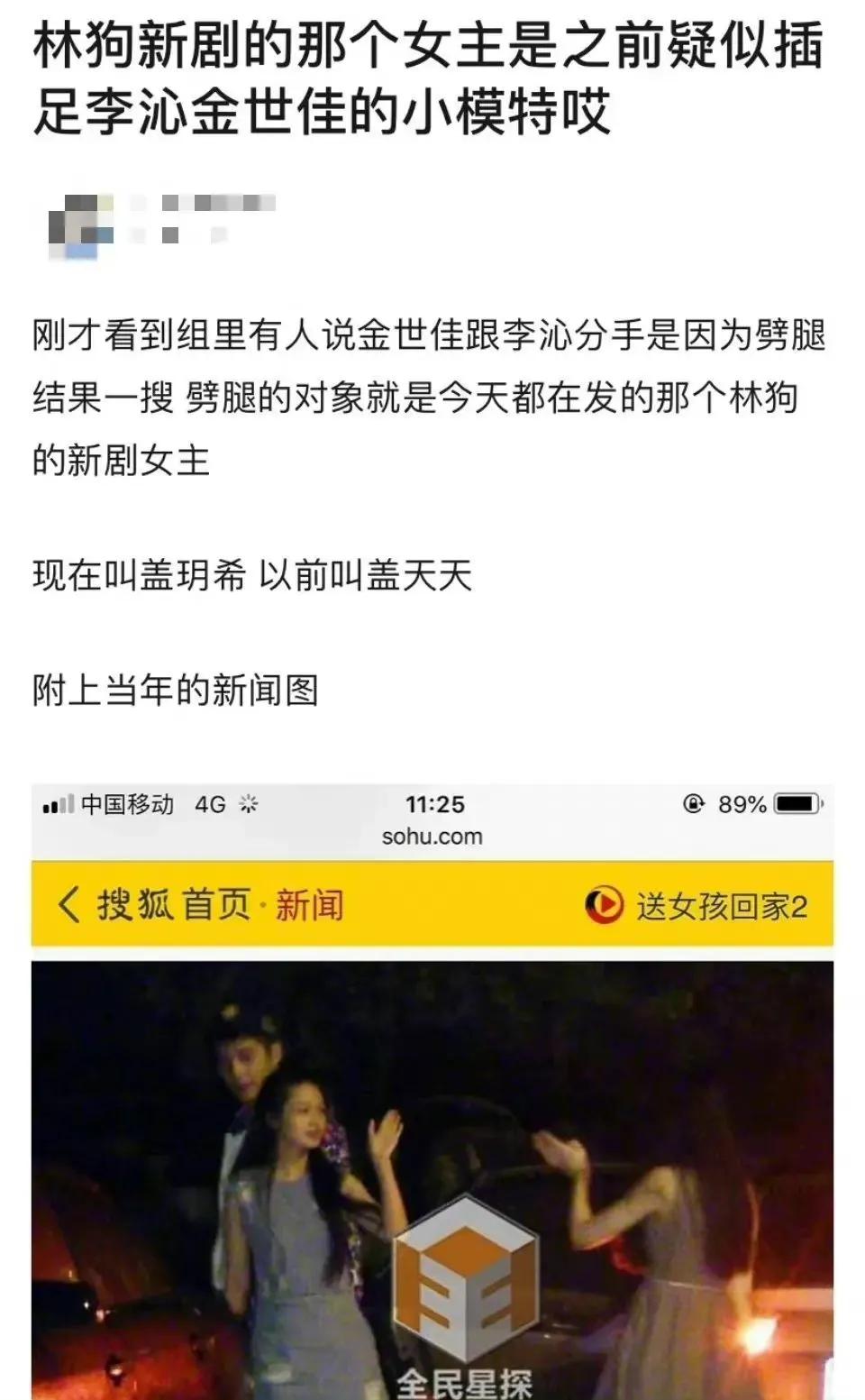
Task: Tap the orientation lock icon in status bar
Action: click(x=692, y=803)
